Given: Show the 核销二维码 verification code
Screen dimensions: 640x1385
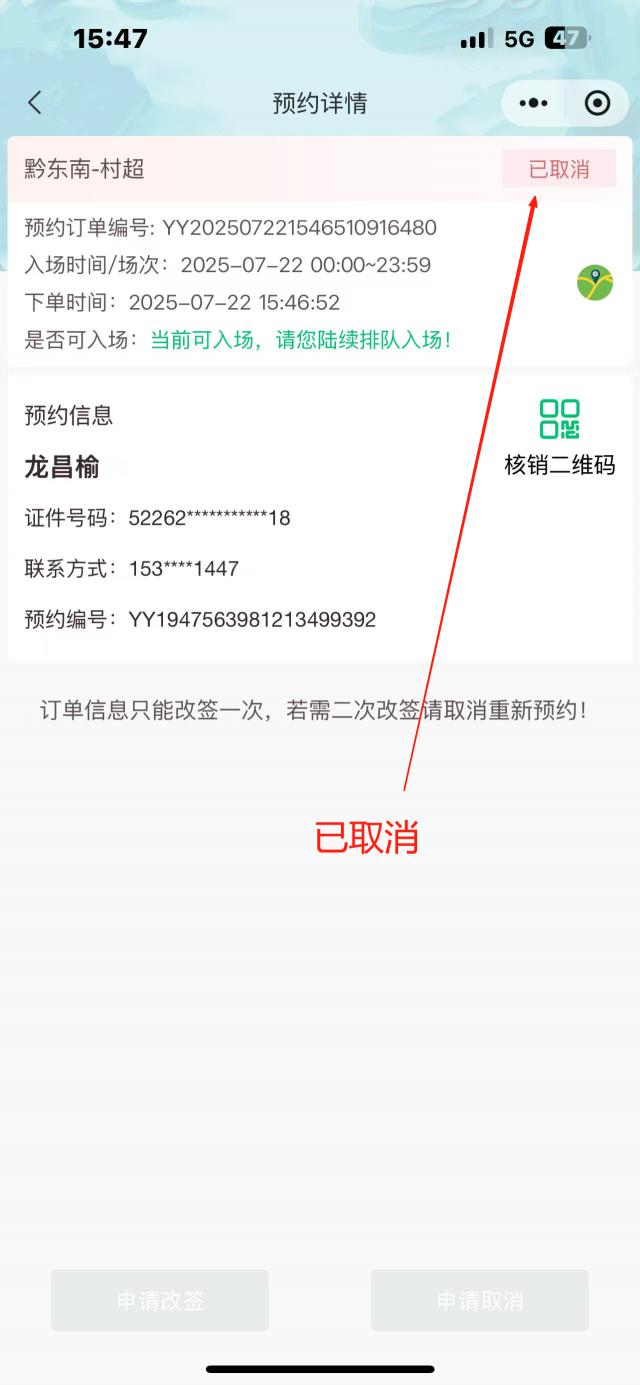Looking at the screenshot, I should pos(560,436).
